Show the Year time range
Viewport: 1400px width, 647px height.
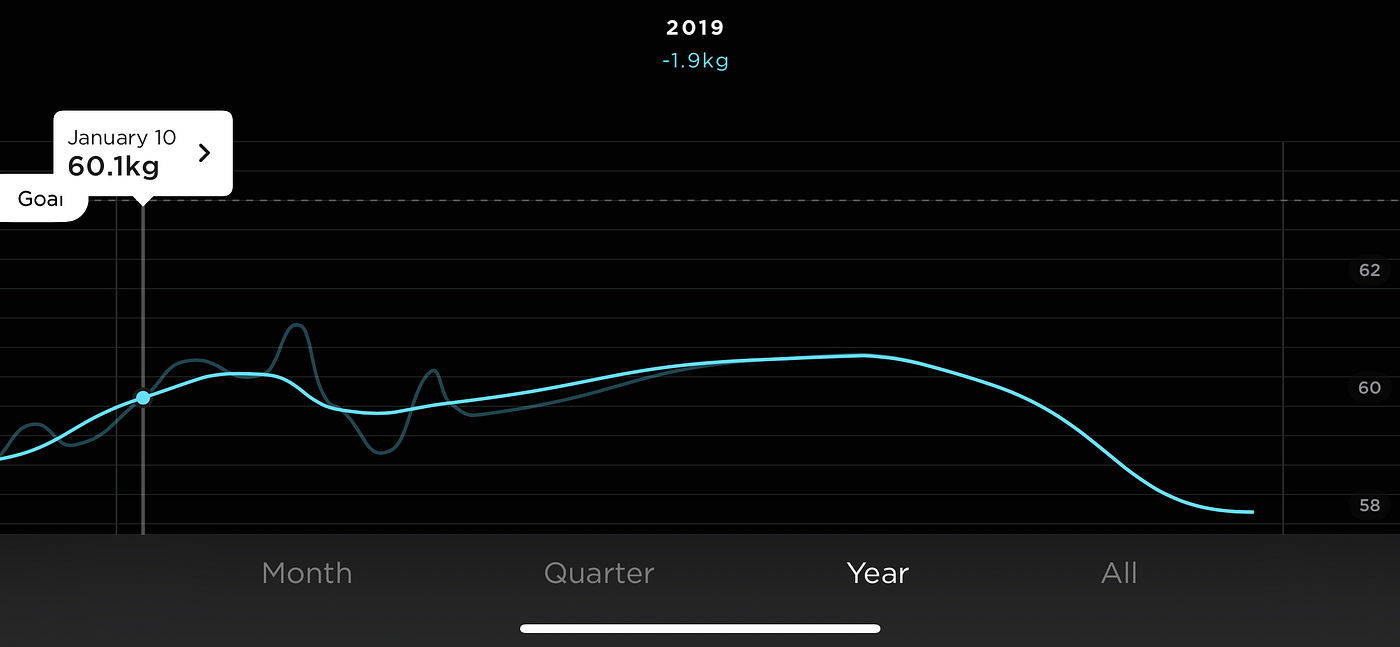point(877,573)
